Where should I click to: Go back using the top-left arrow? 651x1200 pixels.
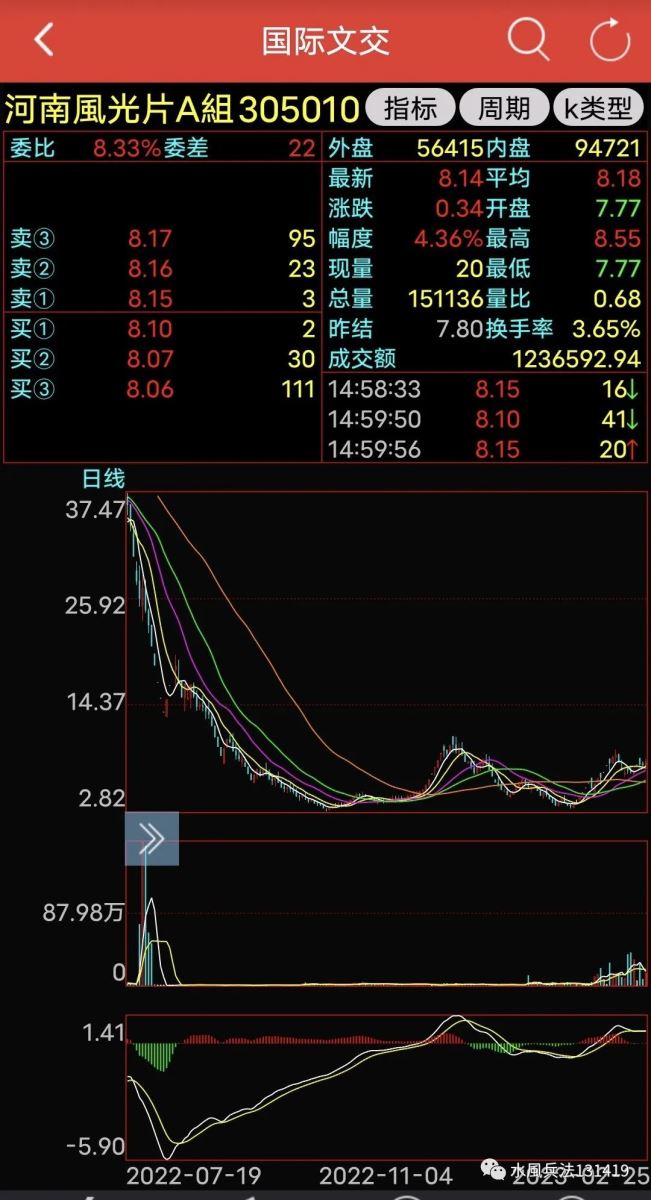tap(43, 40)
